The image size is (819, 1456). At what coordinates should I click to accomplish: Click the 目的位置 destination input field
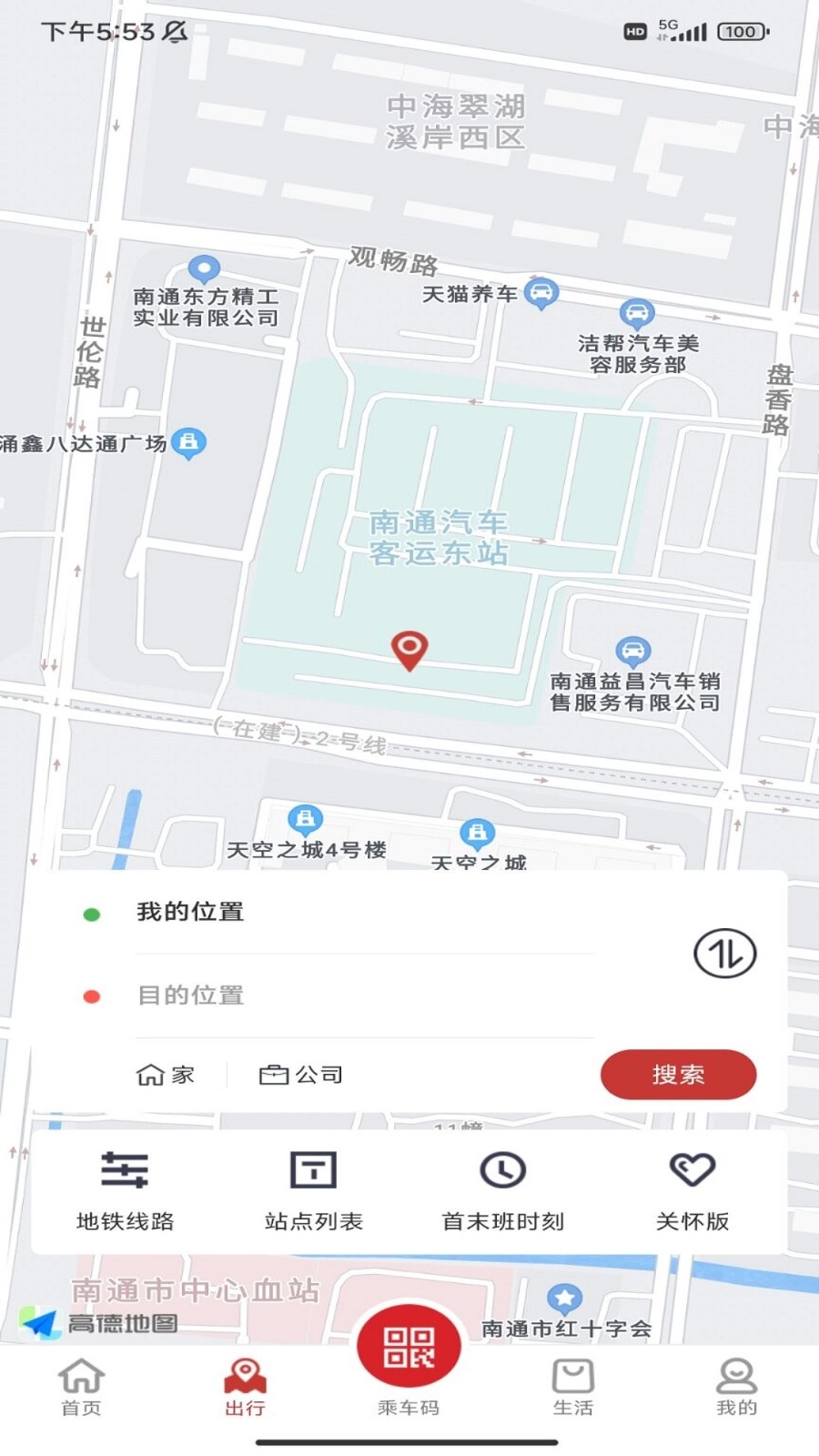(364, 995)
